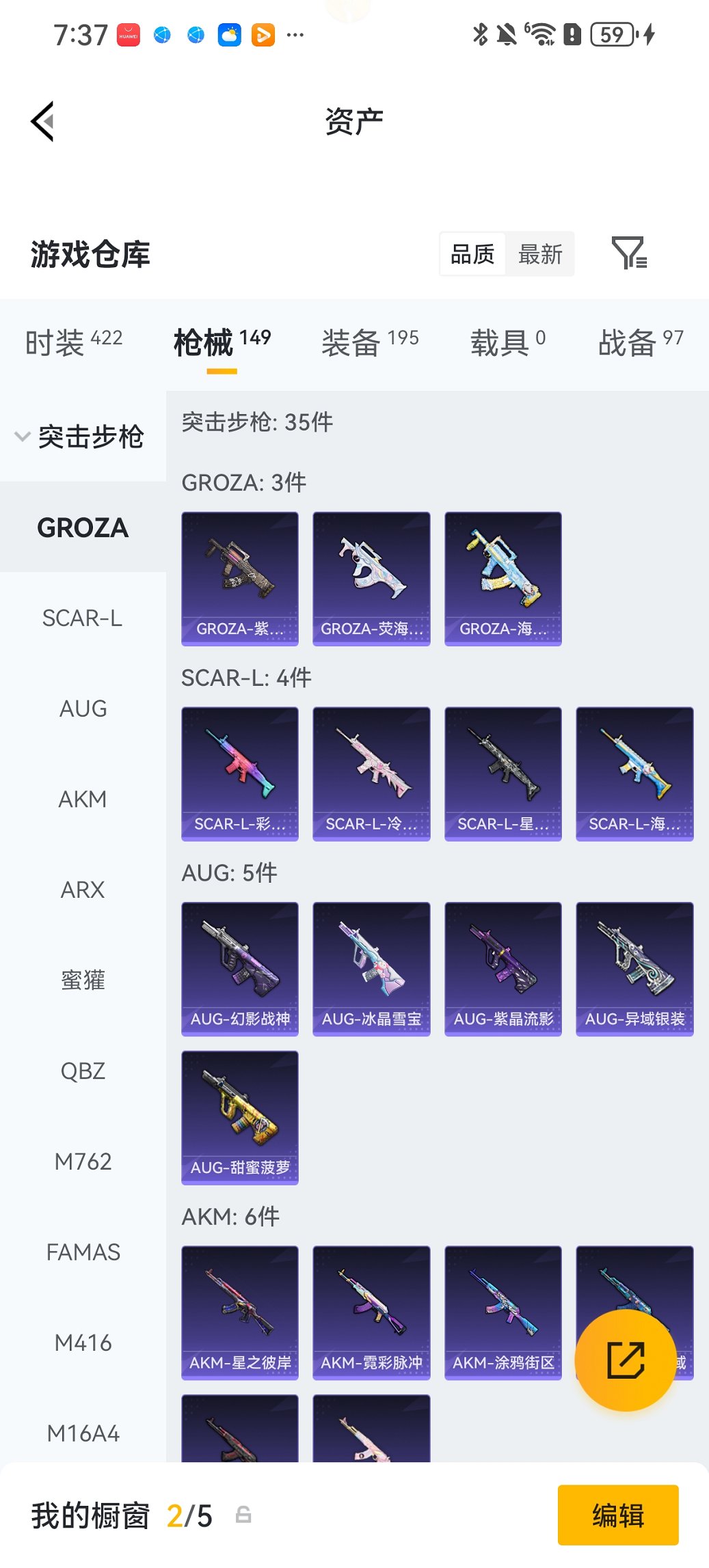
Task: Jump to SCAR-L in the sidebar
Action: (x=83, y=618)
